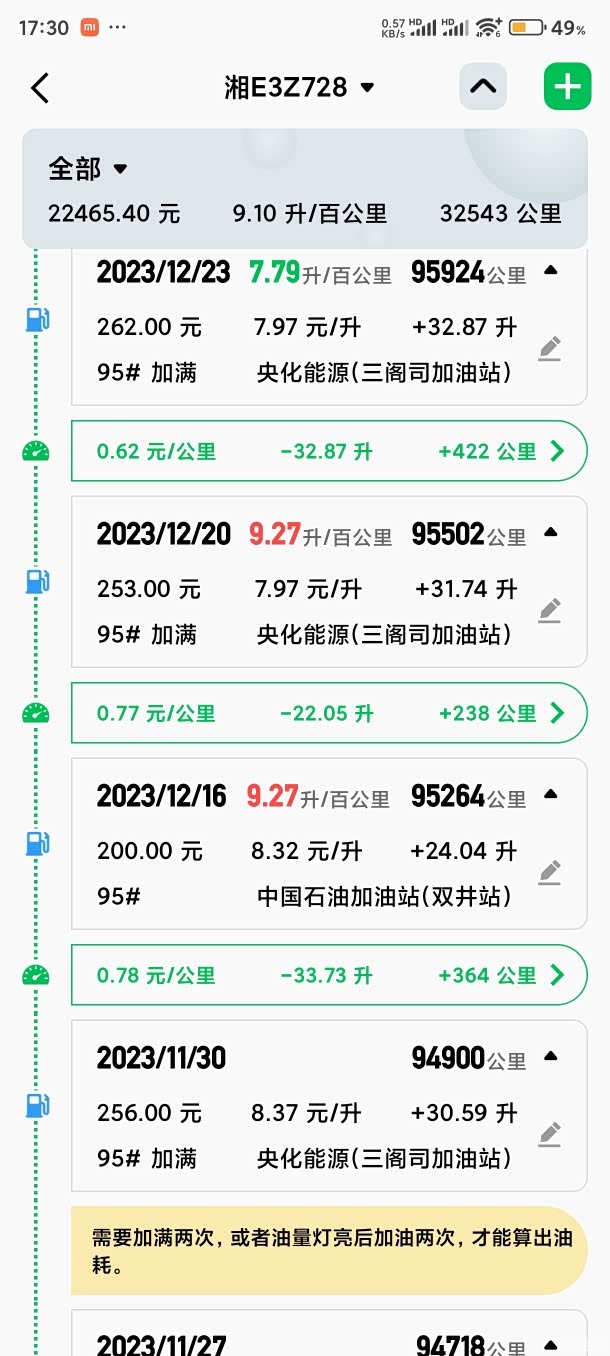Collapse the 2023/12/20 record arrow
The width and height of the screenshot is (610, 1356).
(x=550, y=533)
